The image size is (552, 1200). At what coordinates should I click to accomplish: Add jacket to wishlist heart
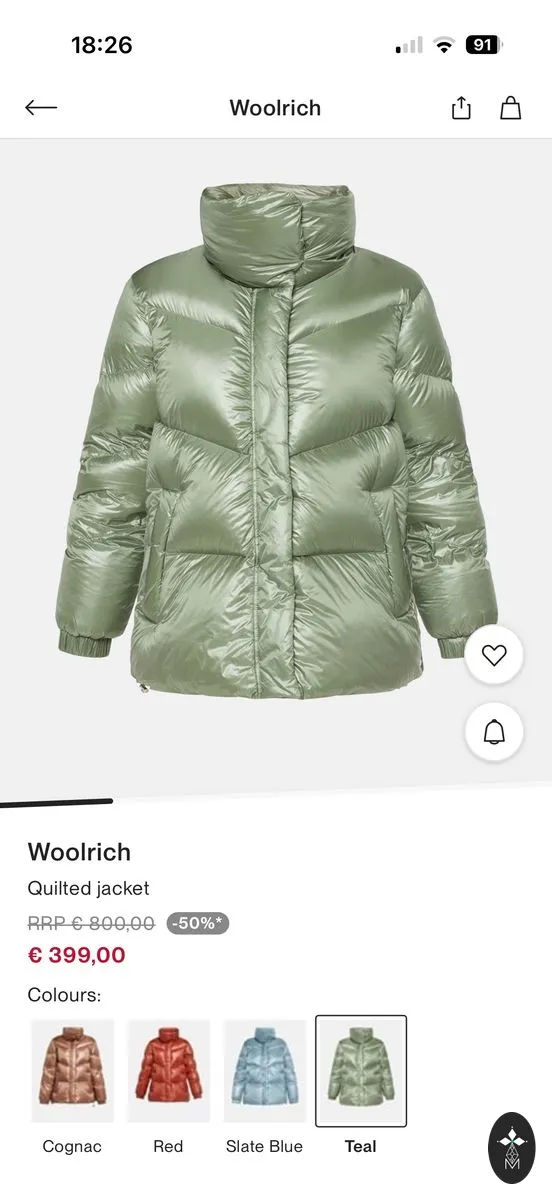point(494,655)
